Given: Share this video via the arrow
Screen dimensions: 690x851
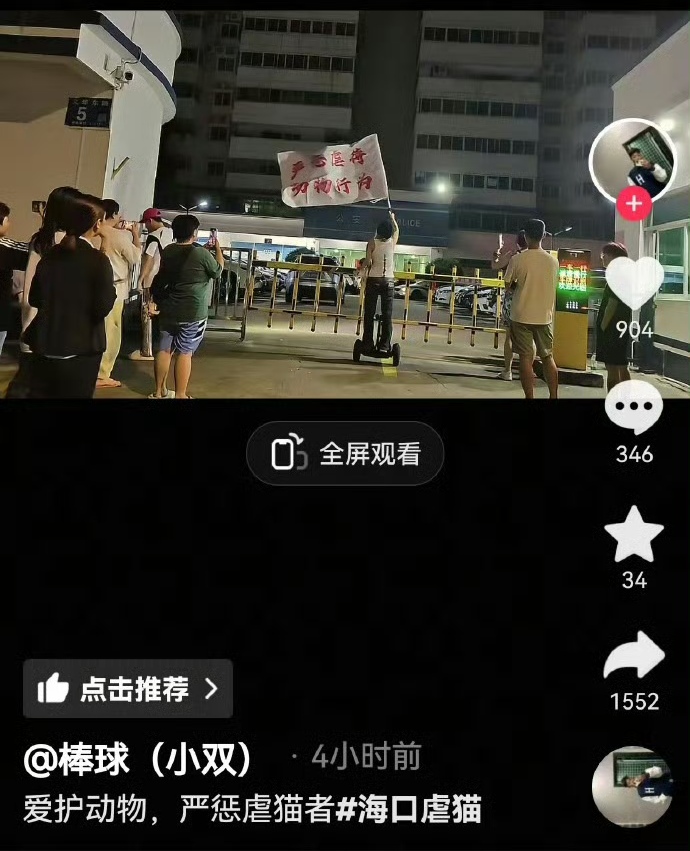Looking at the screenshot, I should coord(634,657).
